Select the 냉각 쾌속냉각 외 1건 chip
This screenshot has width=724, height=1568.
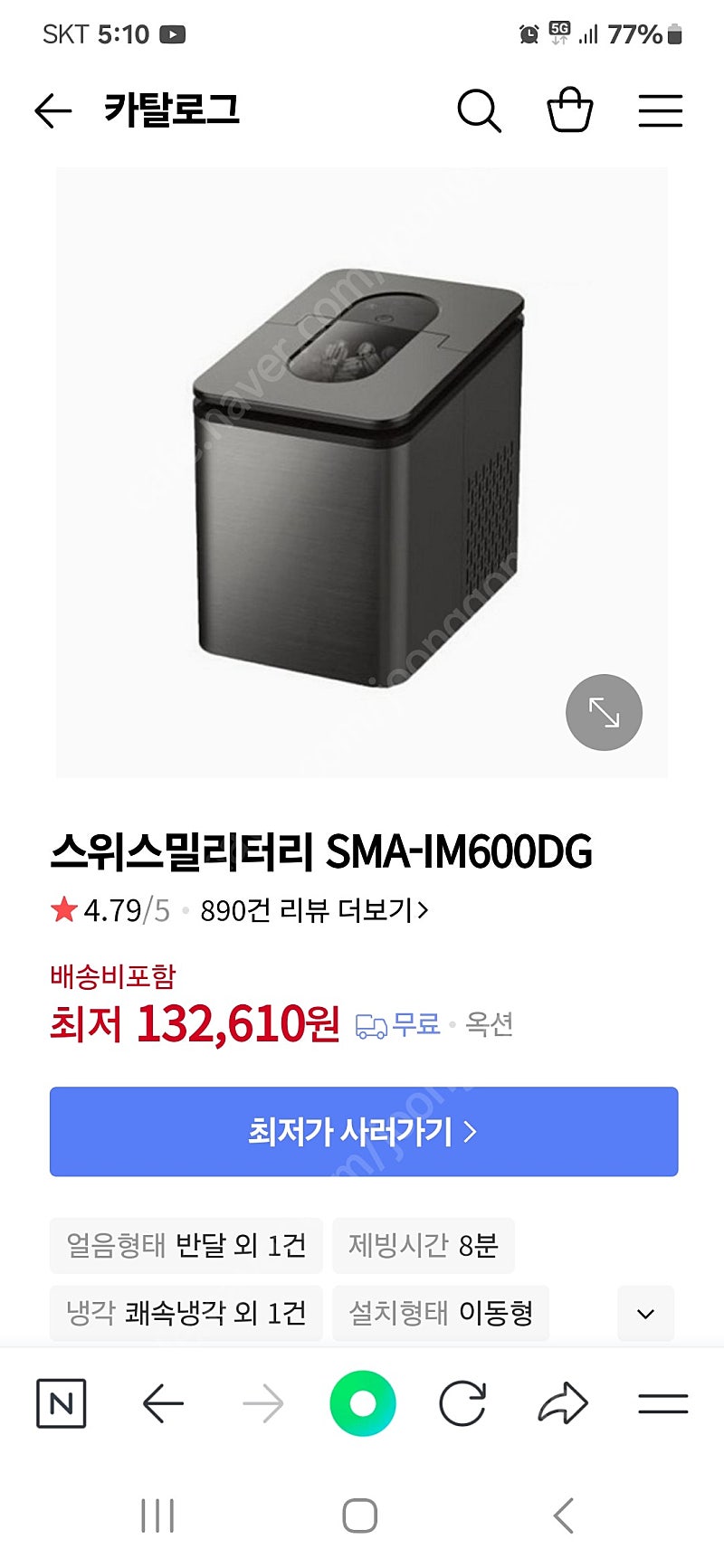[186, 1313]
